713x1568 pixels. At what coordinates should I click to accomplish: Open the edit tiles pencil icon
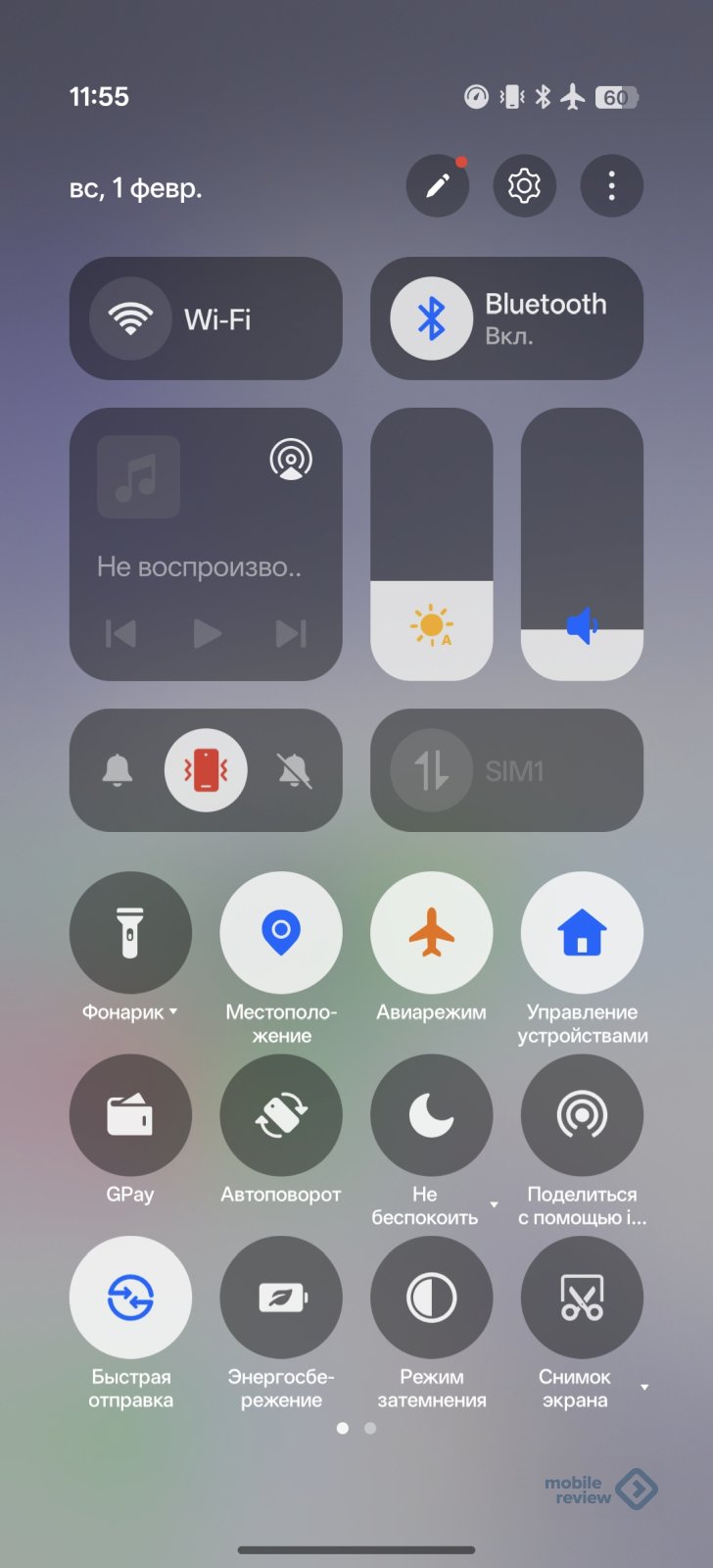(437, 185)
